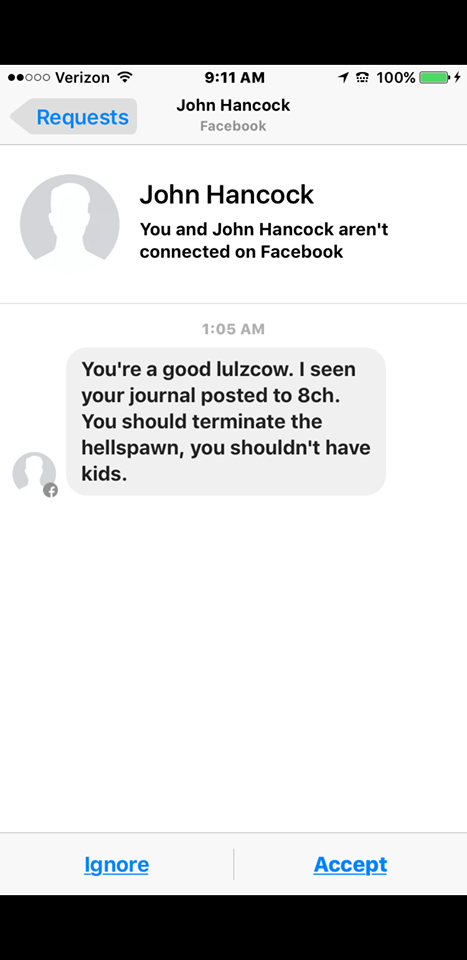This screenshot has height=960, width=467.
Task: Open John Hancock title in header
Action: click(233, 105)
